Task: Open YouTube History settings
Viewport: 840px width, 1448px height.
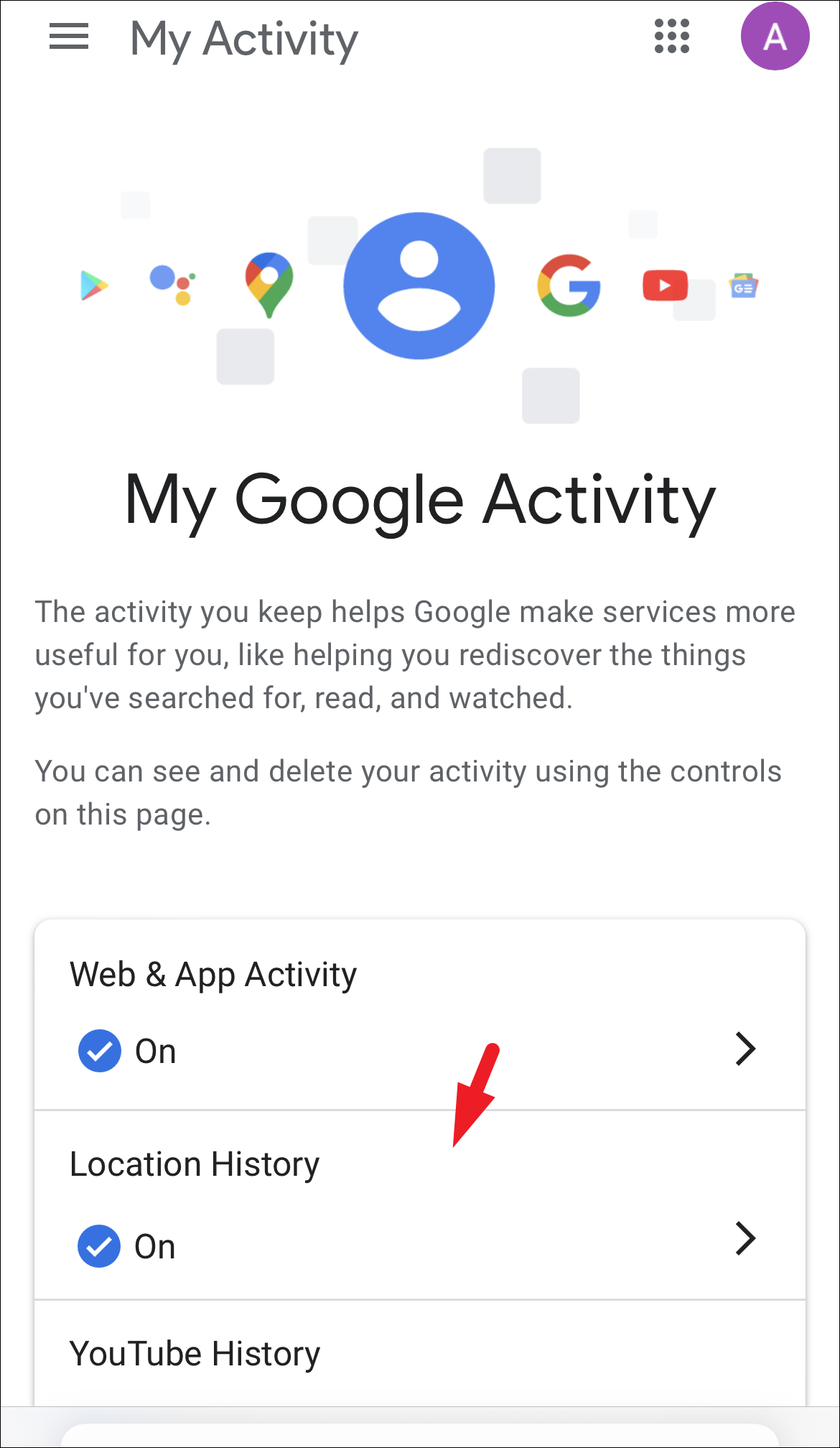Action: click(x=420, y=1355)
